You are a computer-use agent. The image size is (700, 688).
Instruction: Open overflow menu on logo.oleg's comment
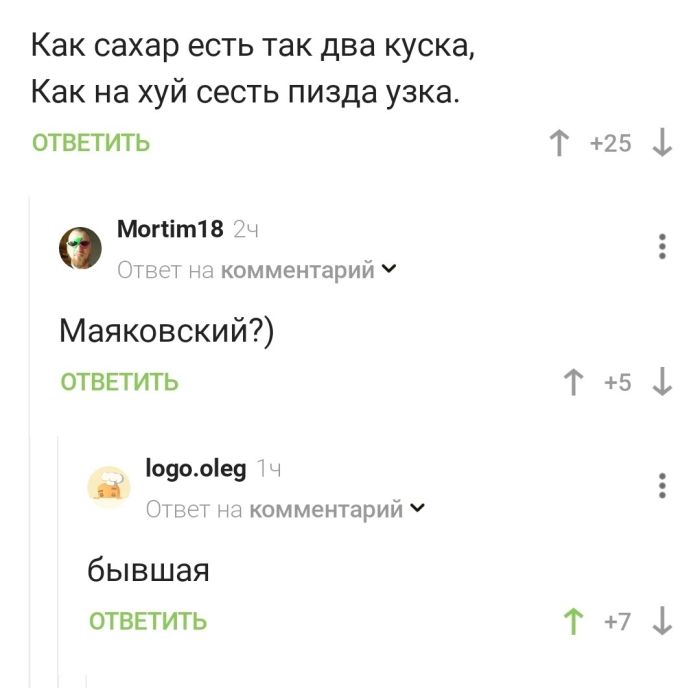tap(661, 486)
